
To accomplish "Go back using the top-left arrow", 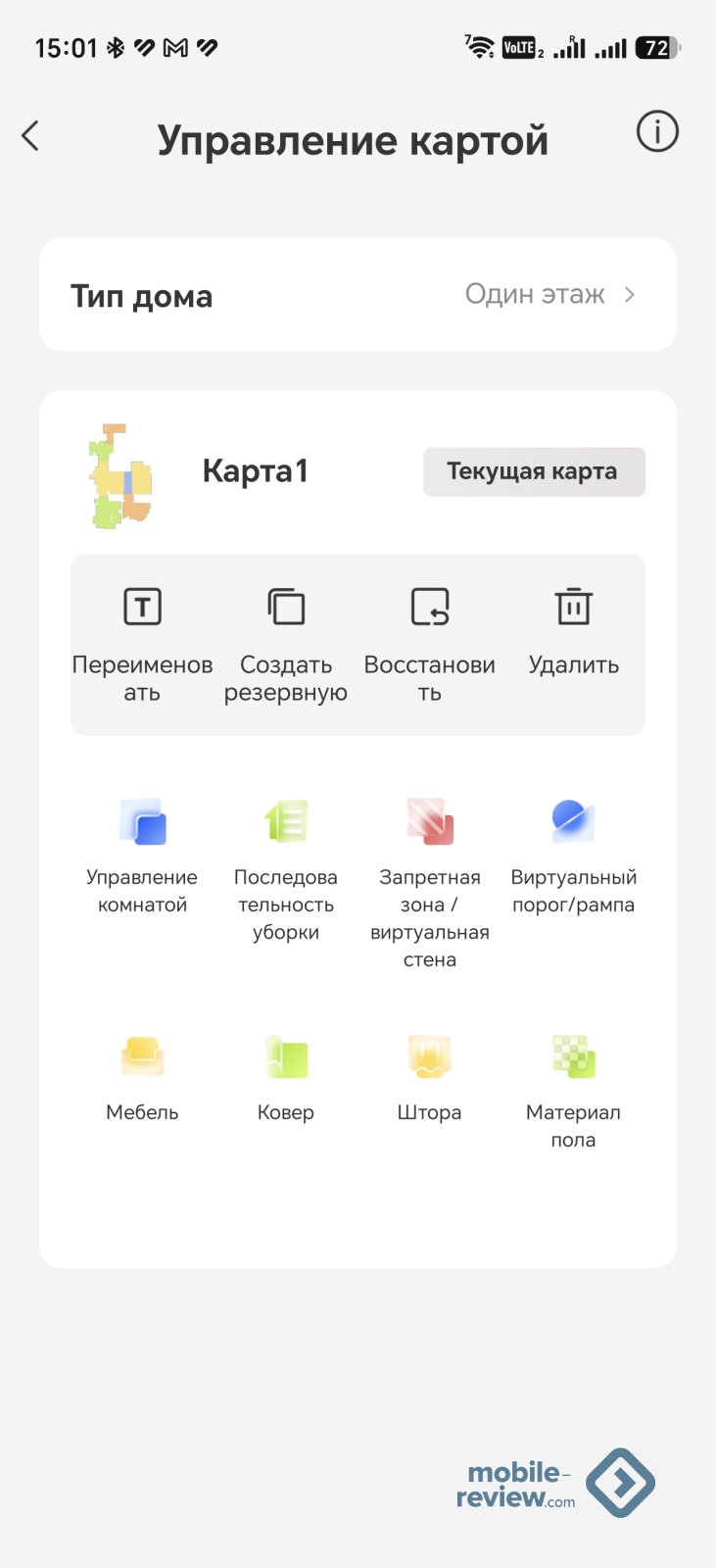I will coord(30,135).
